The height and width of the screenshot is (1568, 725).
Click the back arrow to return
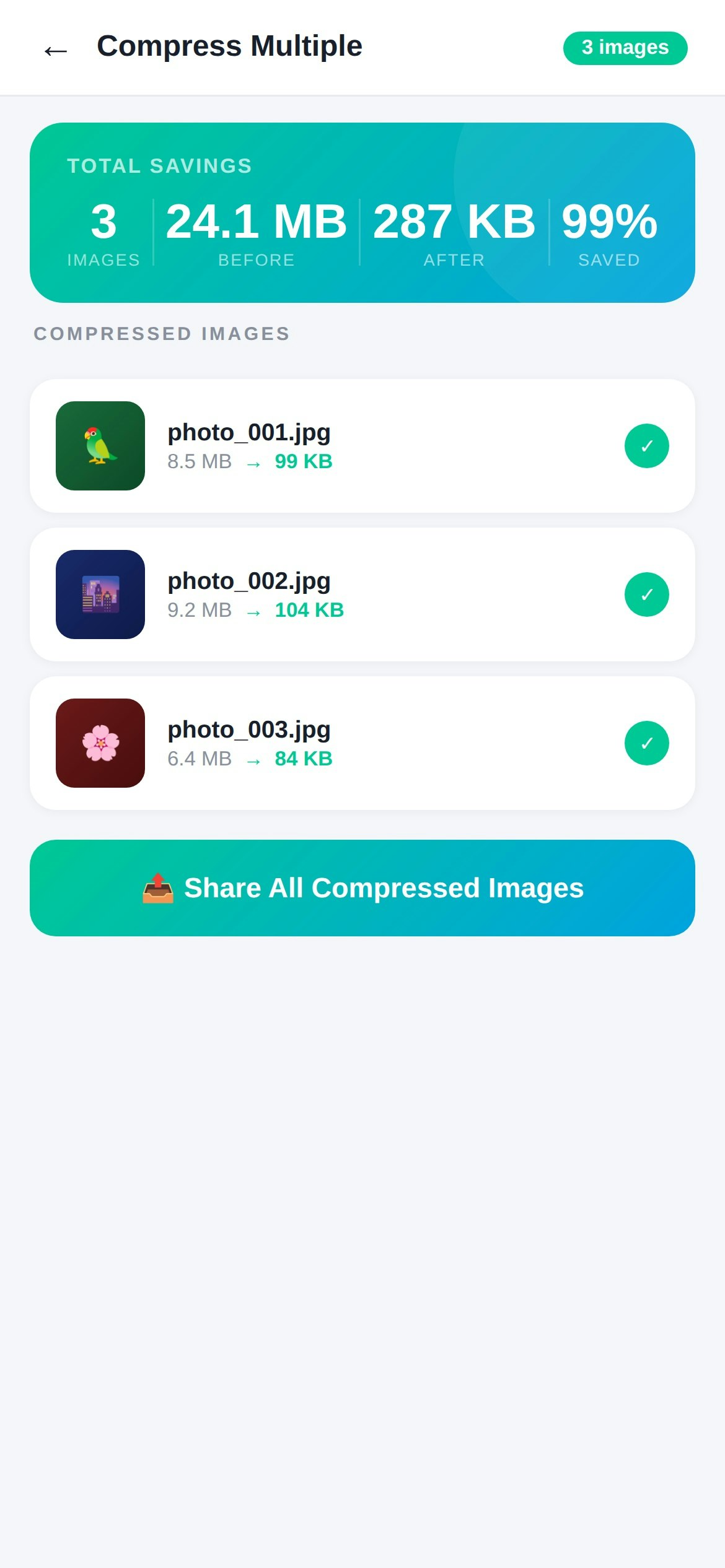55,51
